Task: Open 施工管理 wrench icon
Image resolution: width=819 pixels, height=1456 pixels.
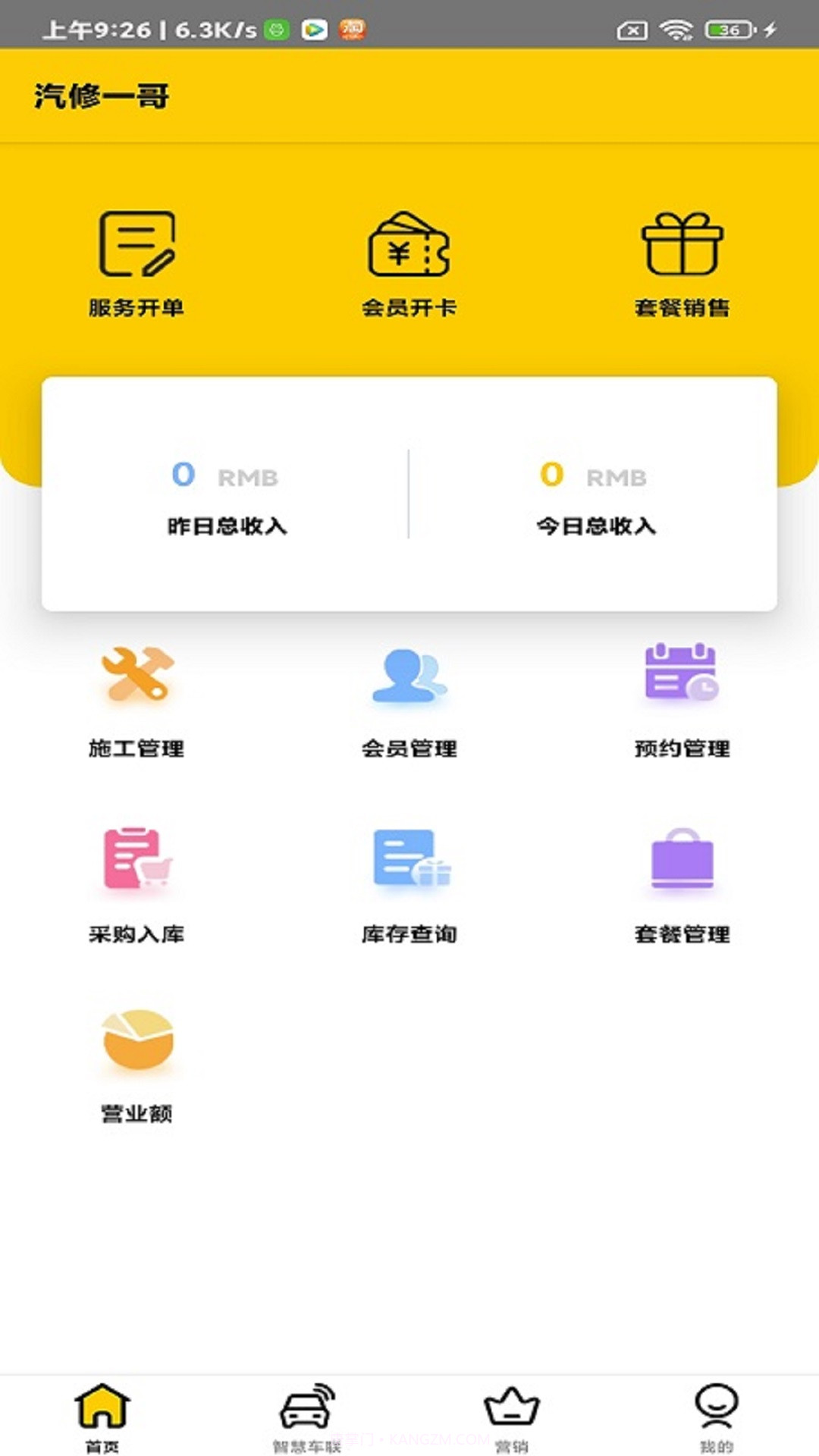Action: pyautogui.click(x=137, y=675)
